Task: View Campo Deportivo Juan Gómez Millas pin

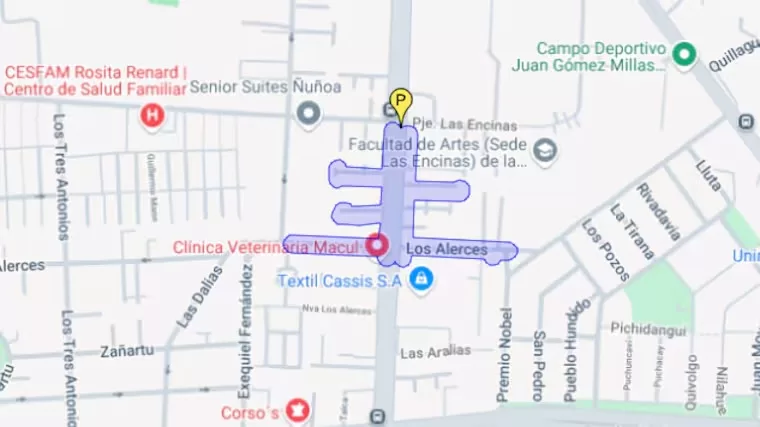Action: click(684, 55)
